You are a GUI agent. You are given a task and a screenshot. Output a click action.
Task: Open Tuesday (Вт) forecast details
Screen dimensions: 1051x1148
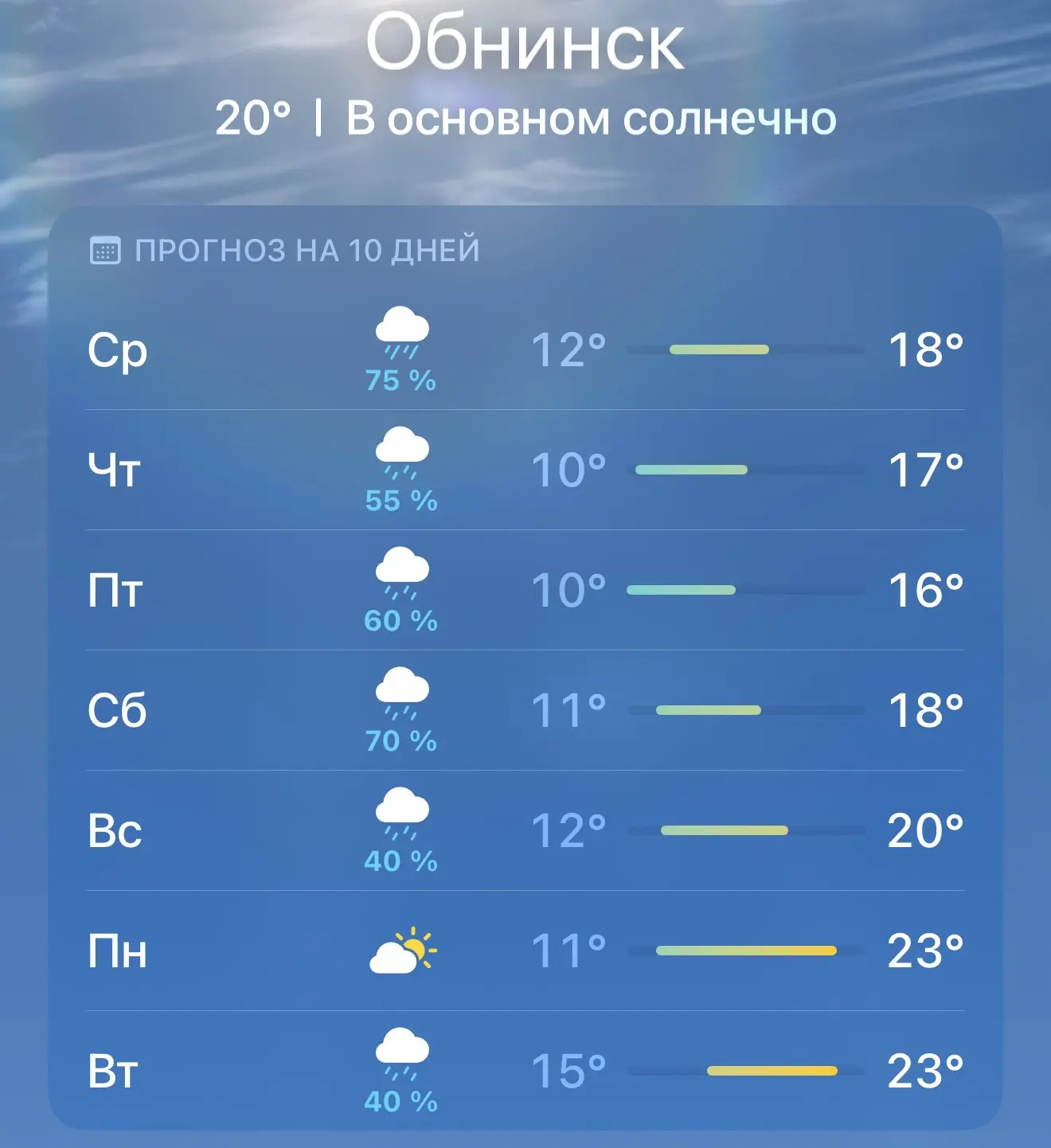(x=525, y=1071)
